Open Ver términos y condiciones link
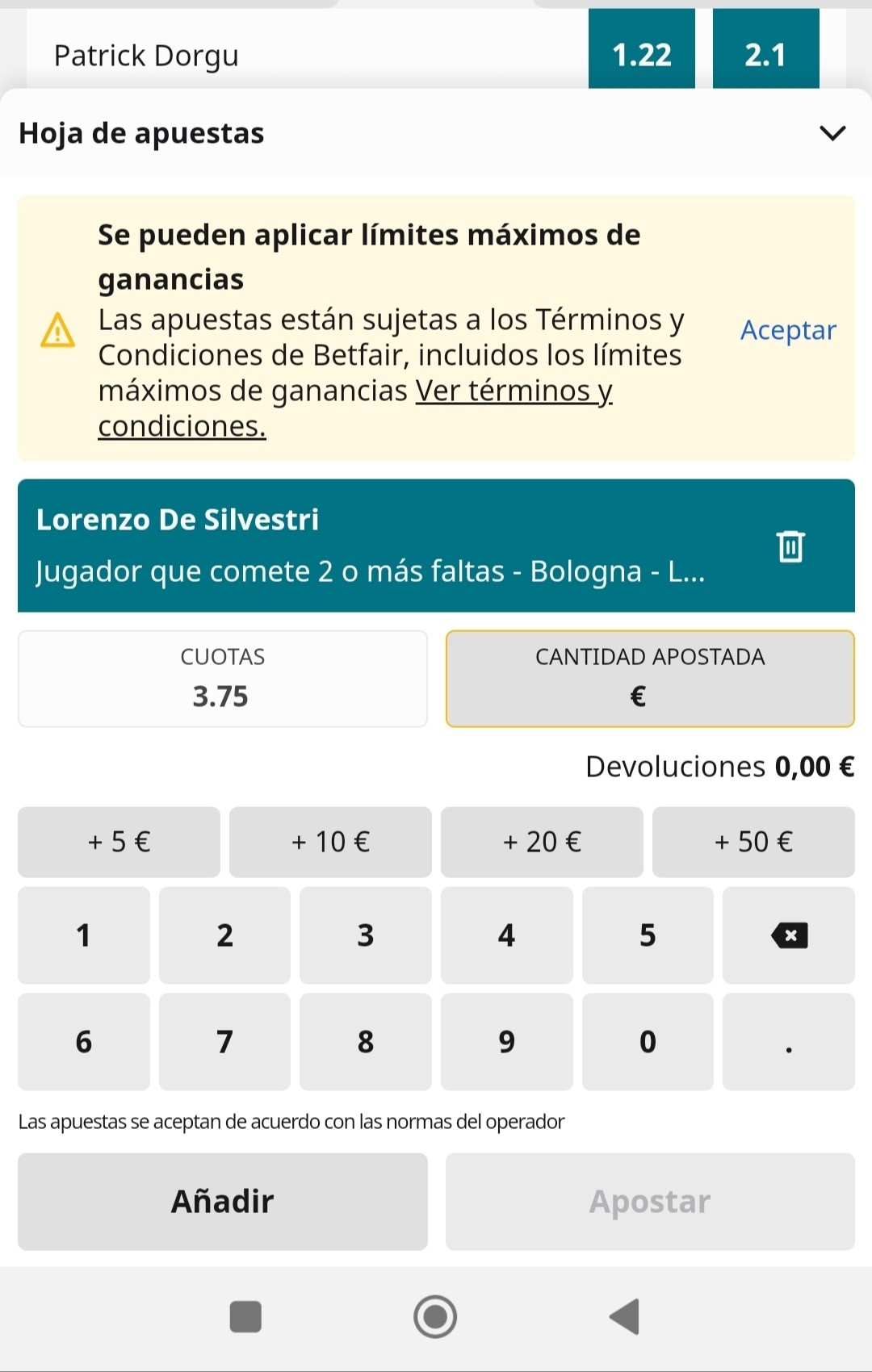 tap(355, 408)
